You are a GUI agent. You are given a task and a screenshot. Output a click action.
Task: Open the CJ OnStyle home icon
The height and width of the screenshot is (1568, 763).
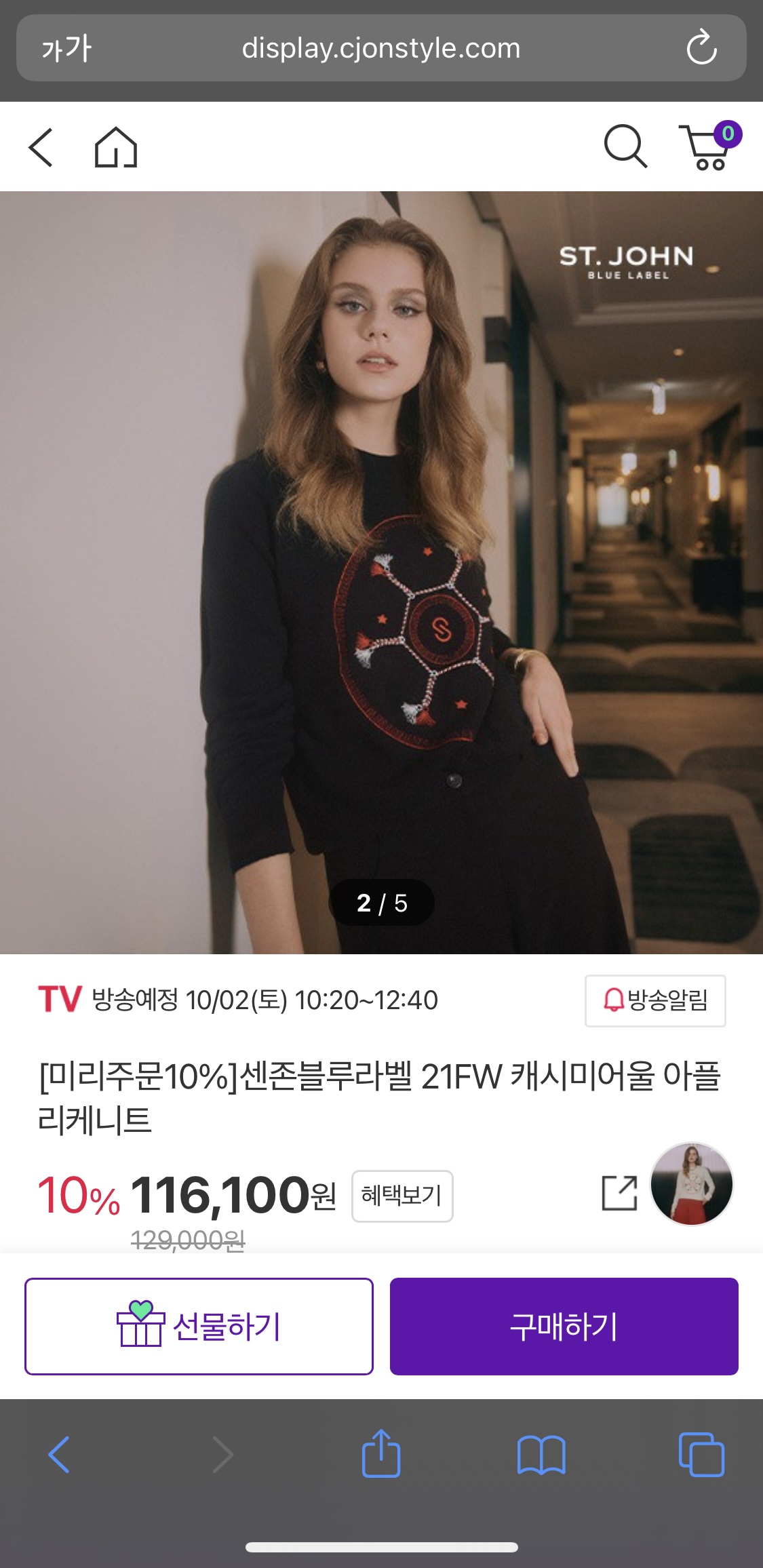[116, 147]
